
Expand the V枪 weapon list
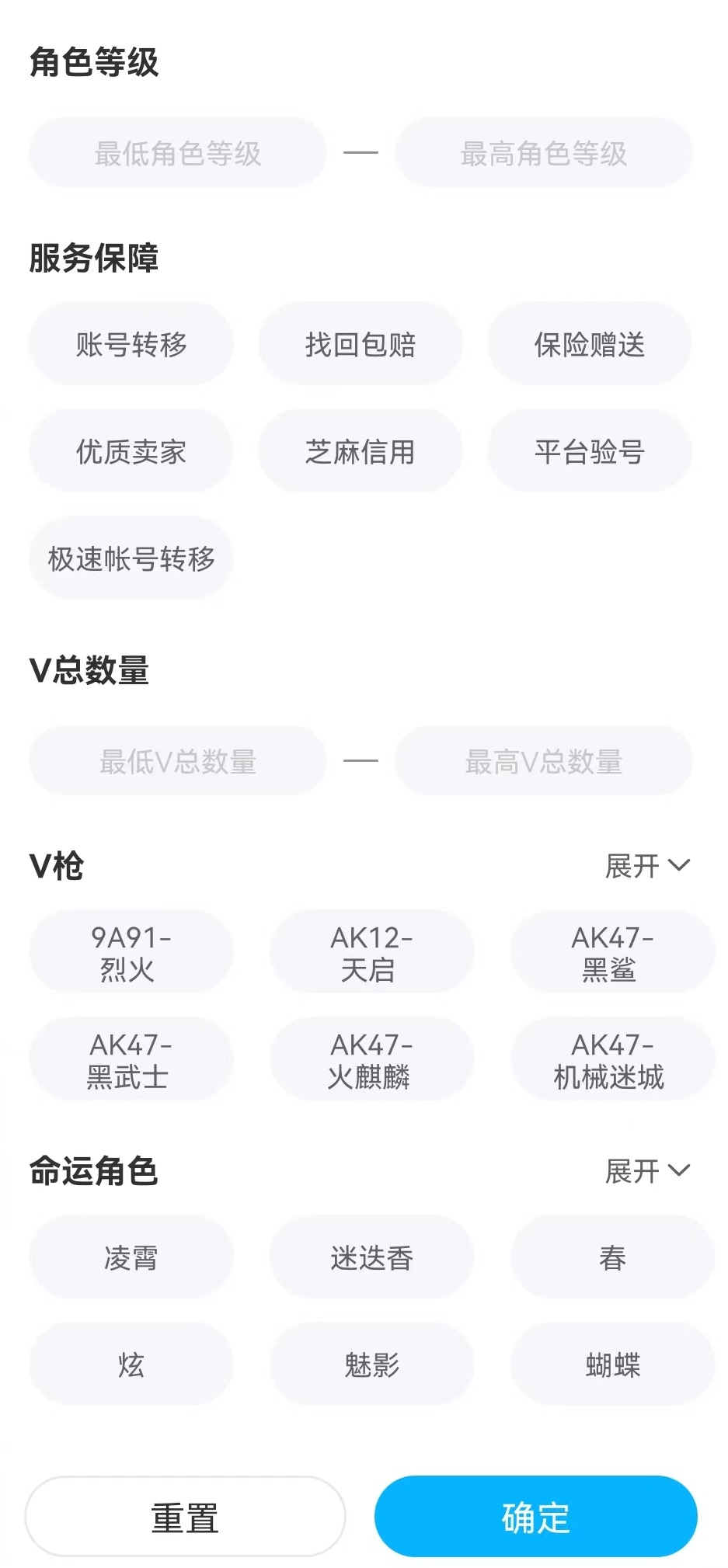[647, 865]
